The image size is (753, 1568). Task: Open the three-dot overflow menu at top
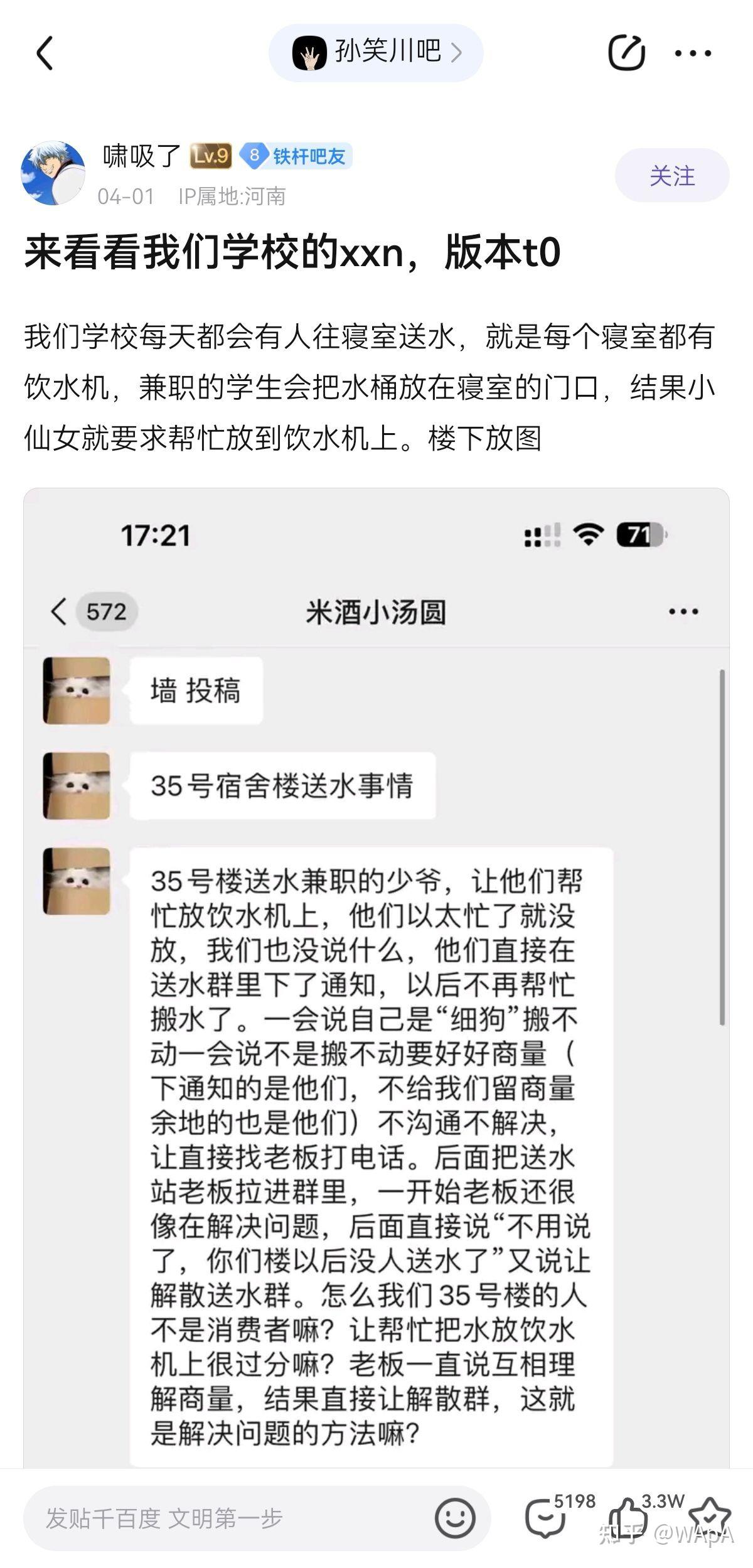tap(693, 53)
